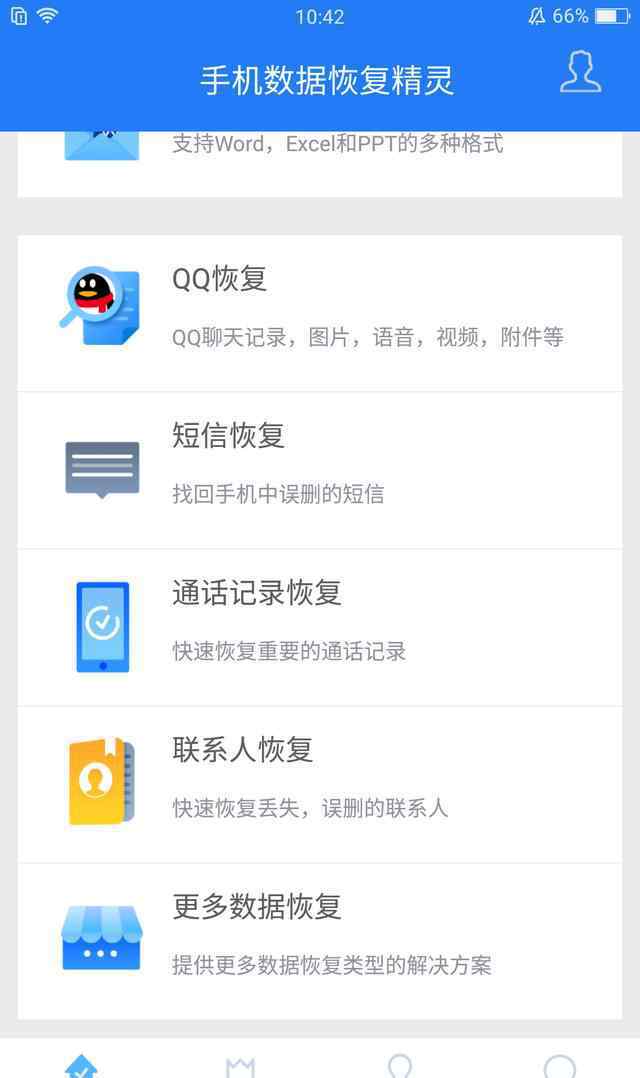Select 短信恢复 to recover messages
640x1078 pixels.
tap(320, 471)
